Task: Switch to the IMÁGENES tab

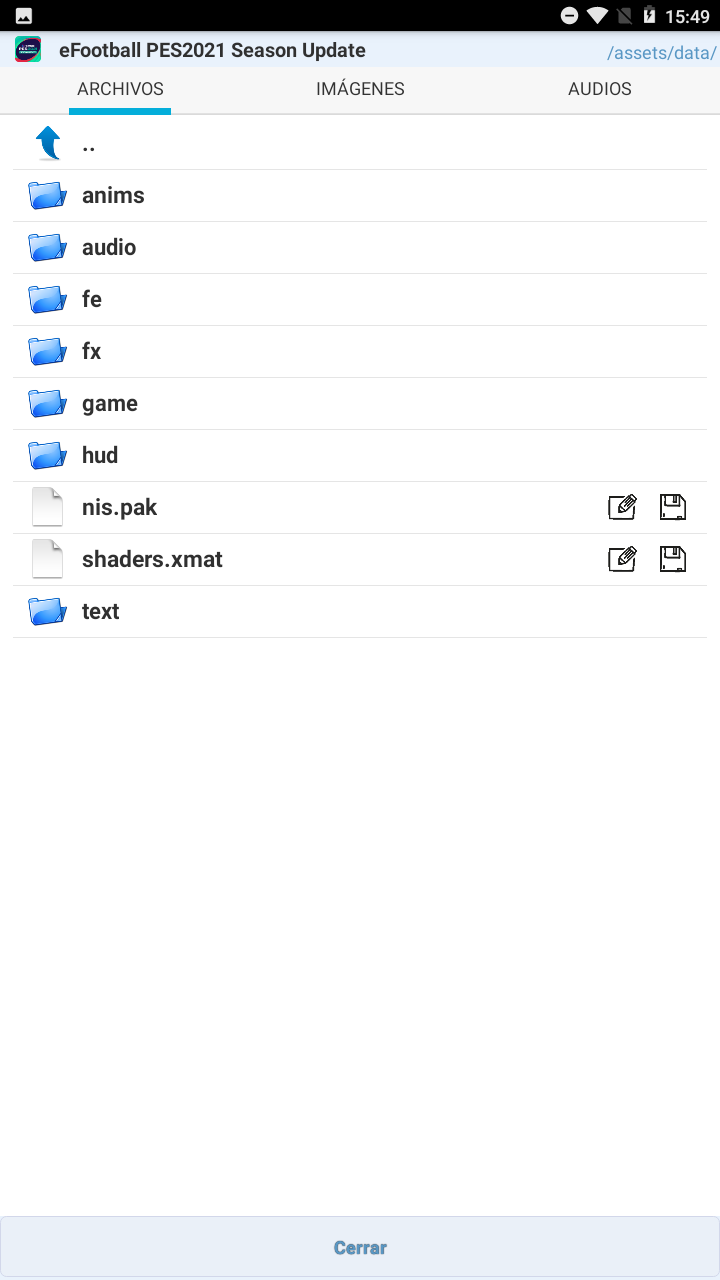Action: coord(360,89)
